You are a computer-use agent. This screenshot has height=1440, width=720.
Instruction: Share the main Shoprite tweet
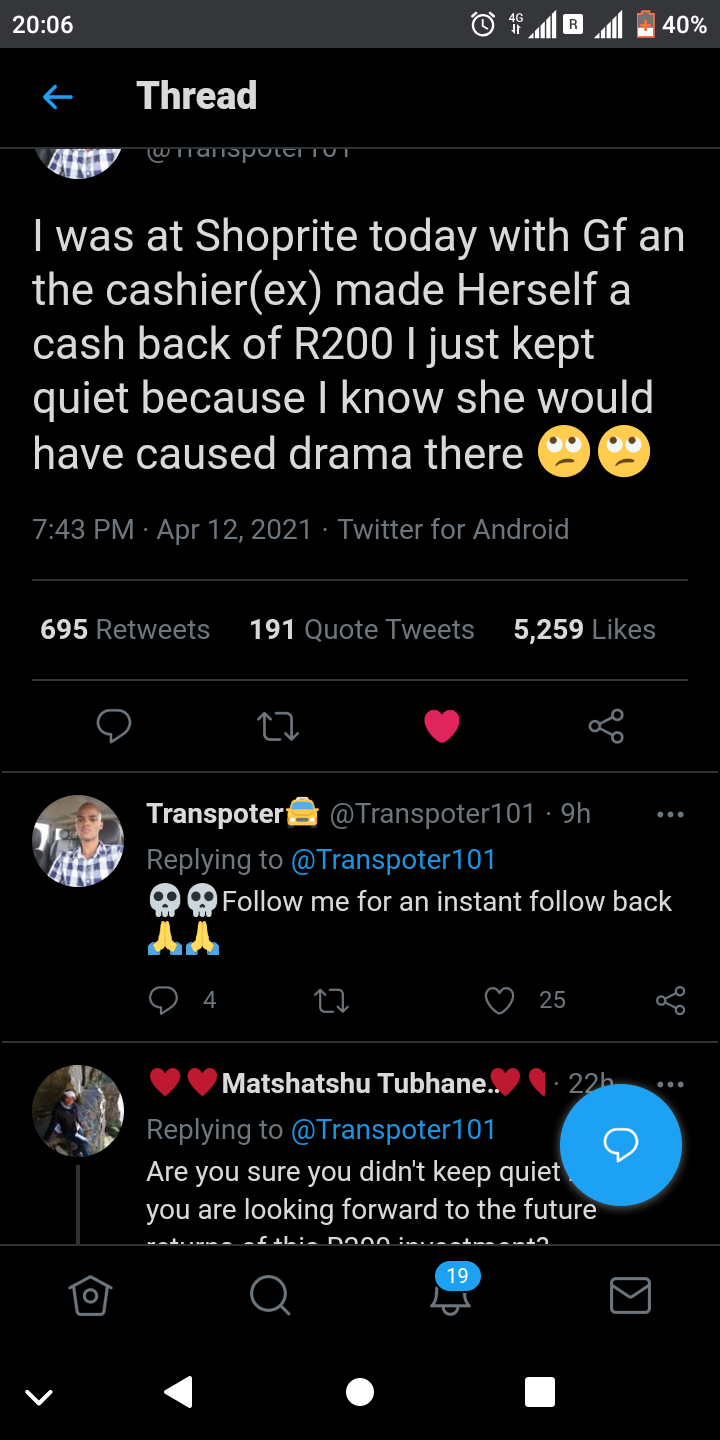pyautogui.click(x=606, y=726)
